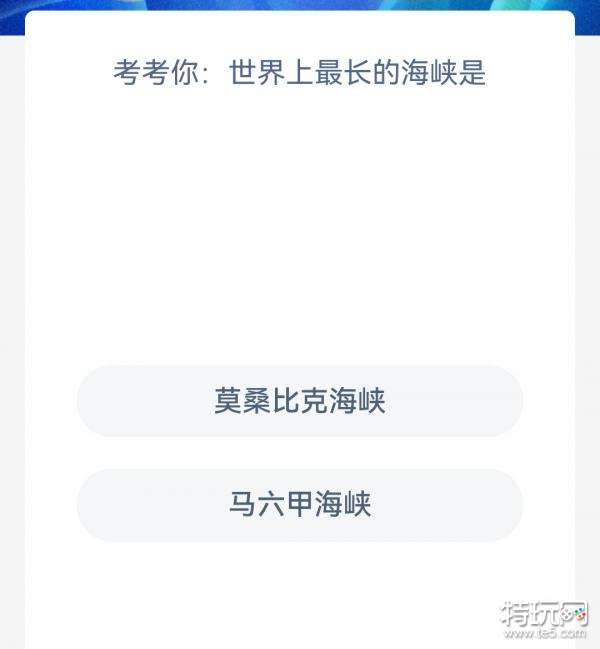600x649 pixels.
Task: Select the answer 莫桑比克海峡
Action: 299,401
